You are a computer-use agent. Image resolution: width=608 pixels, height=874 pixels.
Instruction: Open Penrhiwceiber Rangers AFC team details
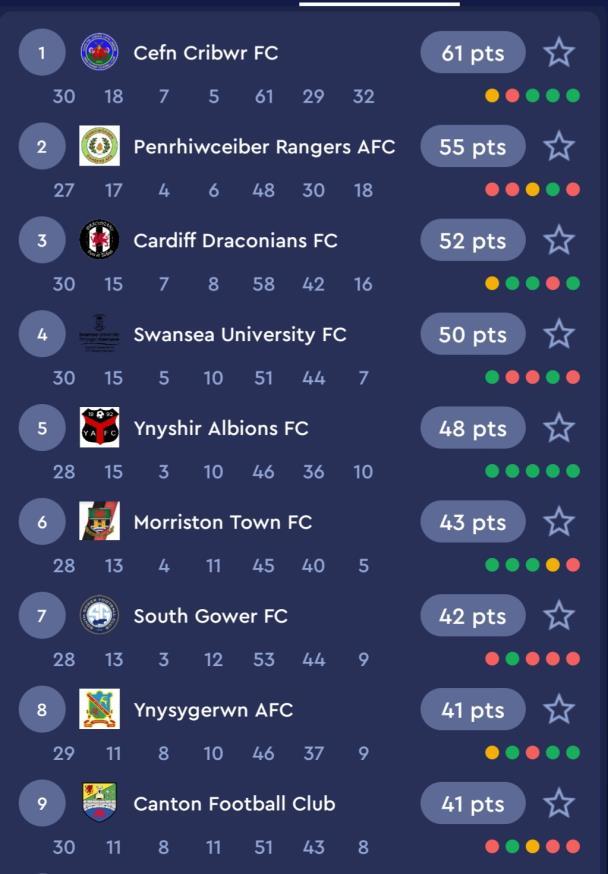click(264, 147)
